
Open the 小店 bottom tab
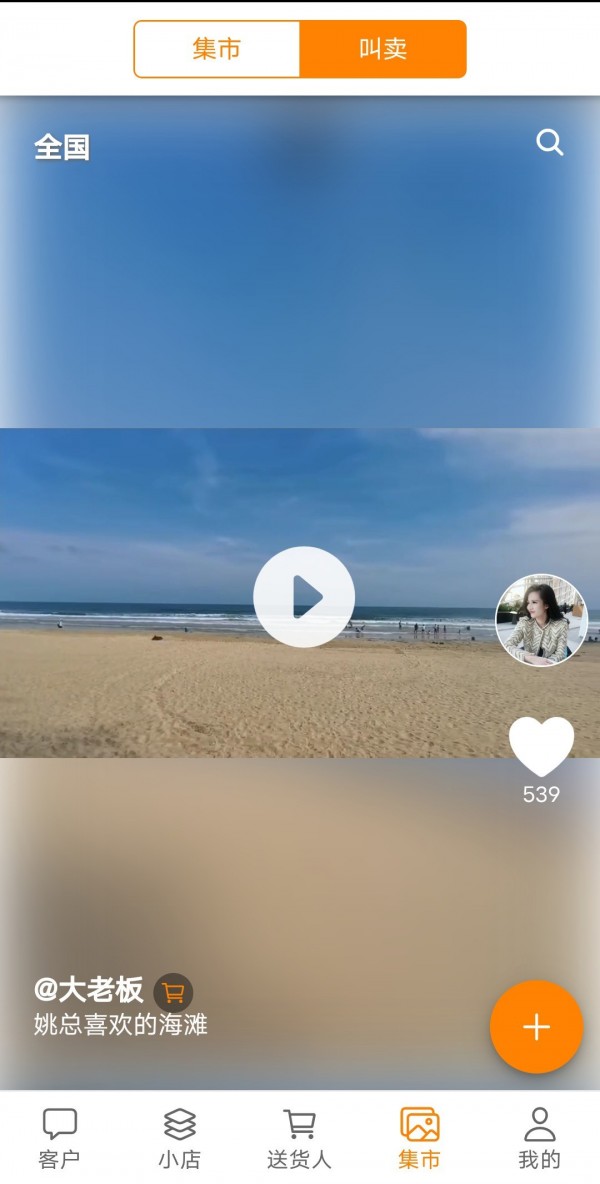click(180, 1138)
